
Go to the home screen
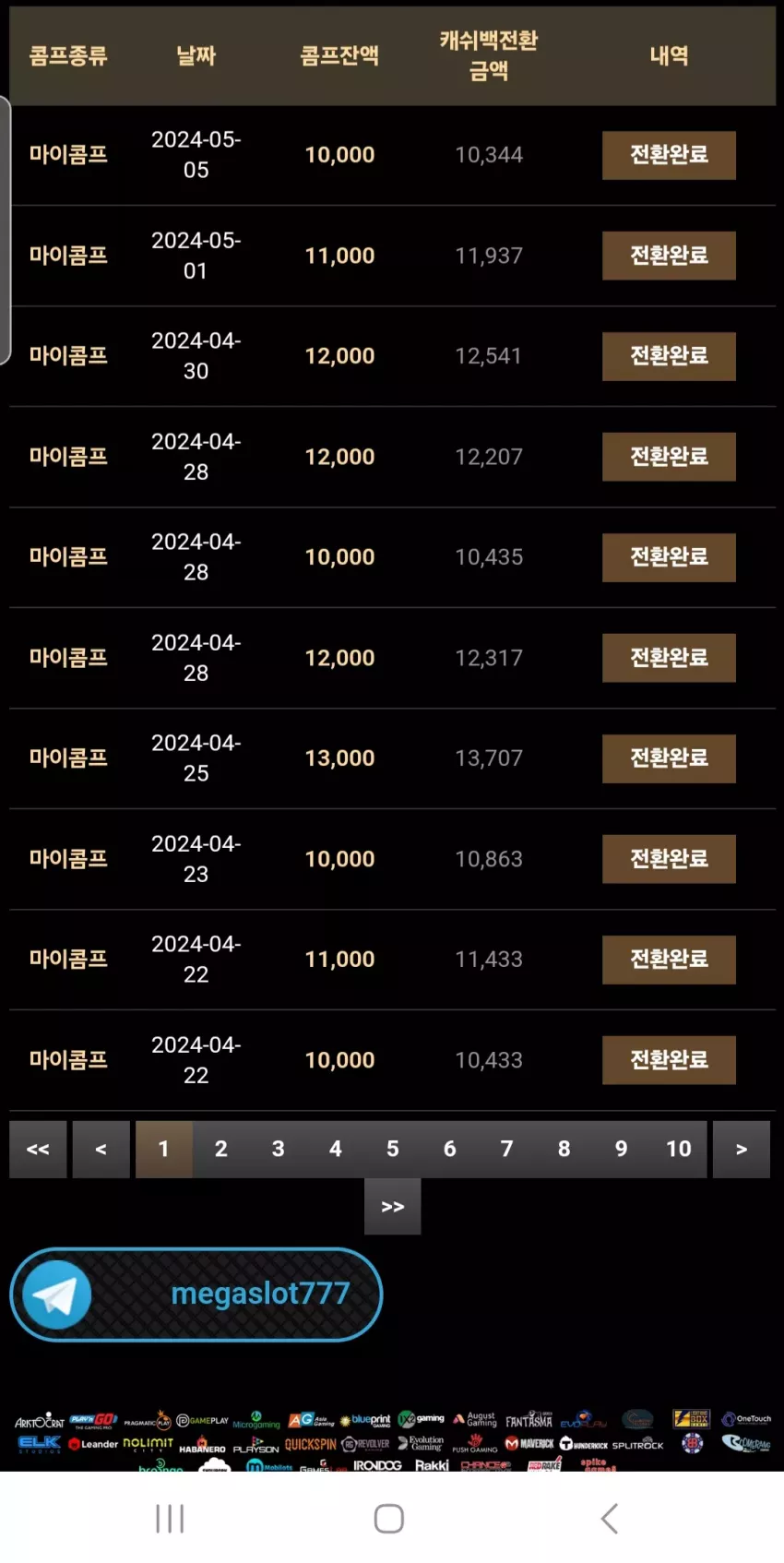tap(389, 1518)
